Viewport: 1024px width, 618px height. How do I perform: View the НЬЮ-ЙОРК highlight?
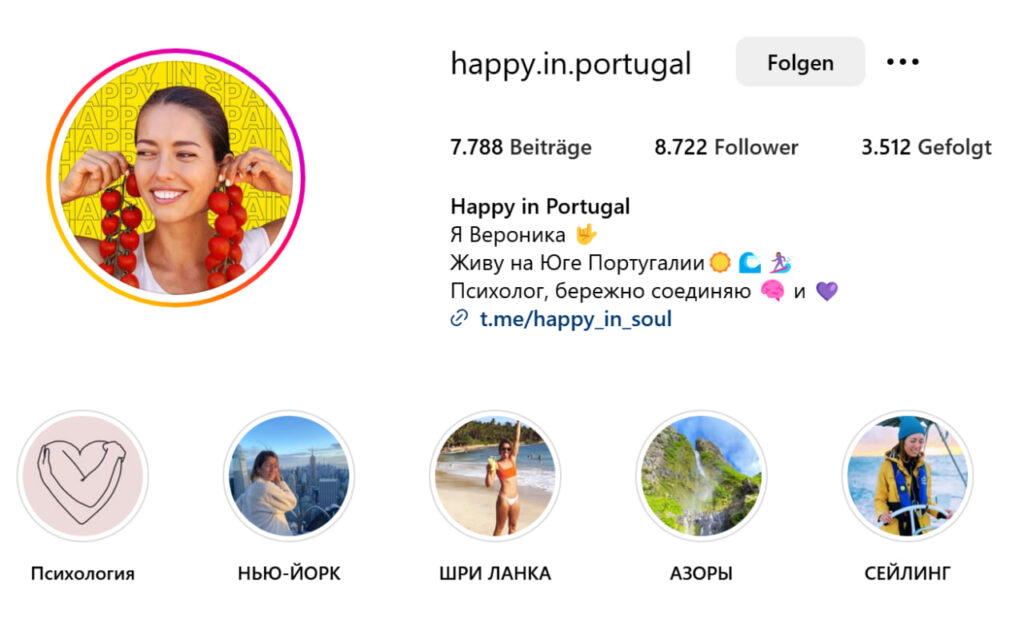click(x=289, y=475)
